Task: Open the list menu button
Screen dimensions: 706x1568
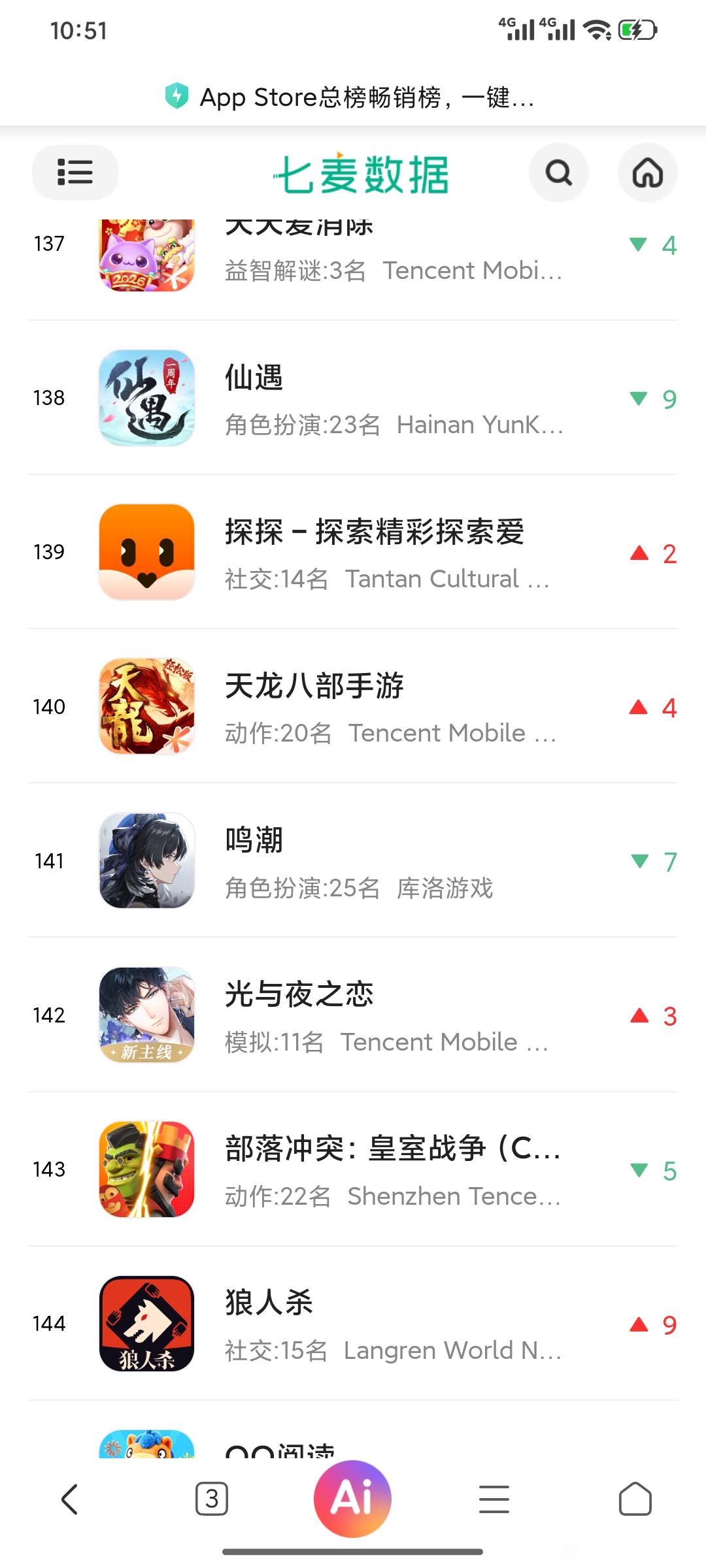Action: (x=75, y=172)
